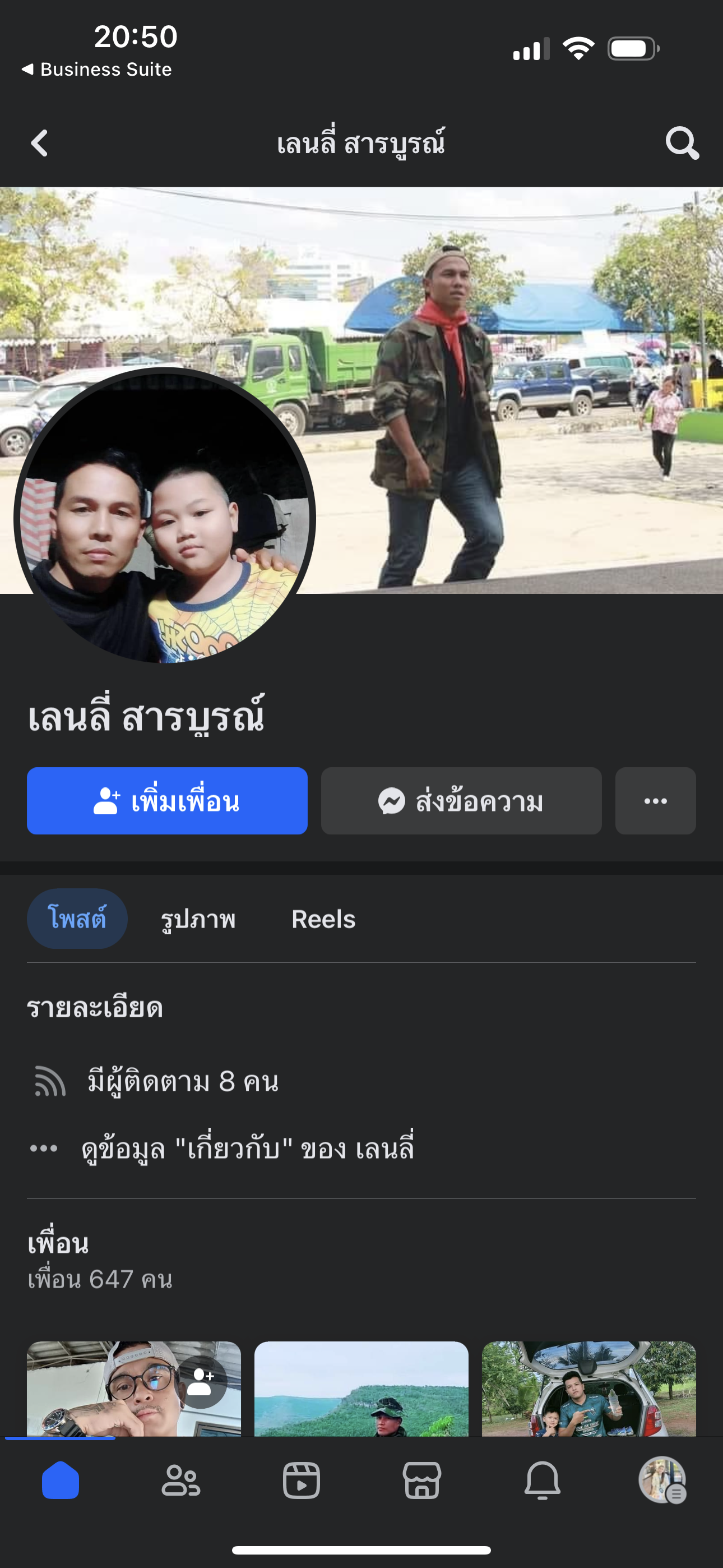Add the friend wearing glasses and cap
This screenshot has height=1568, width=723.
pos(202,1382)
